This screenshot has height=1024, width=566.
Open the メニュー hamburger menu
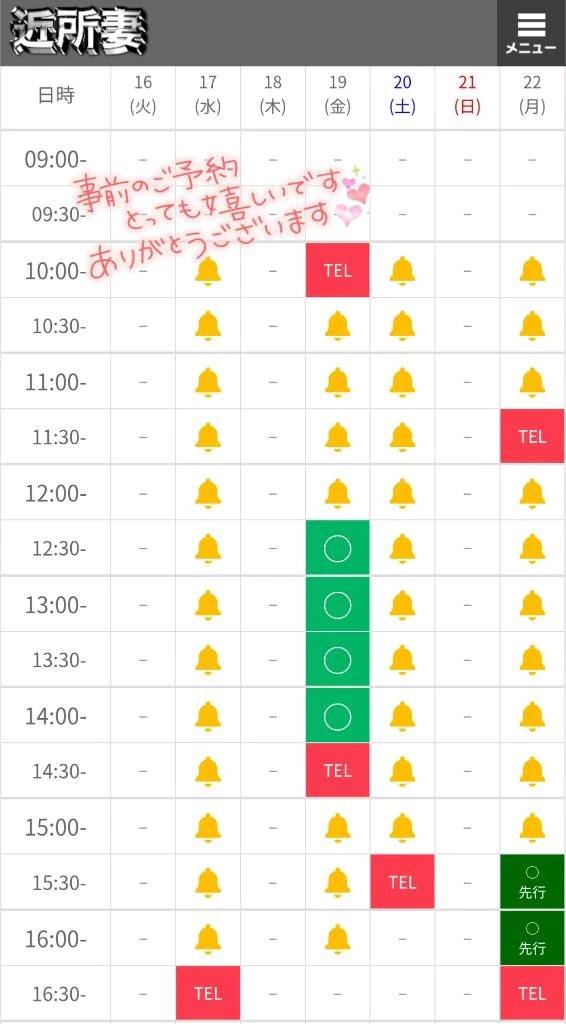531,33
